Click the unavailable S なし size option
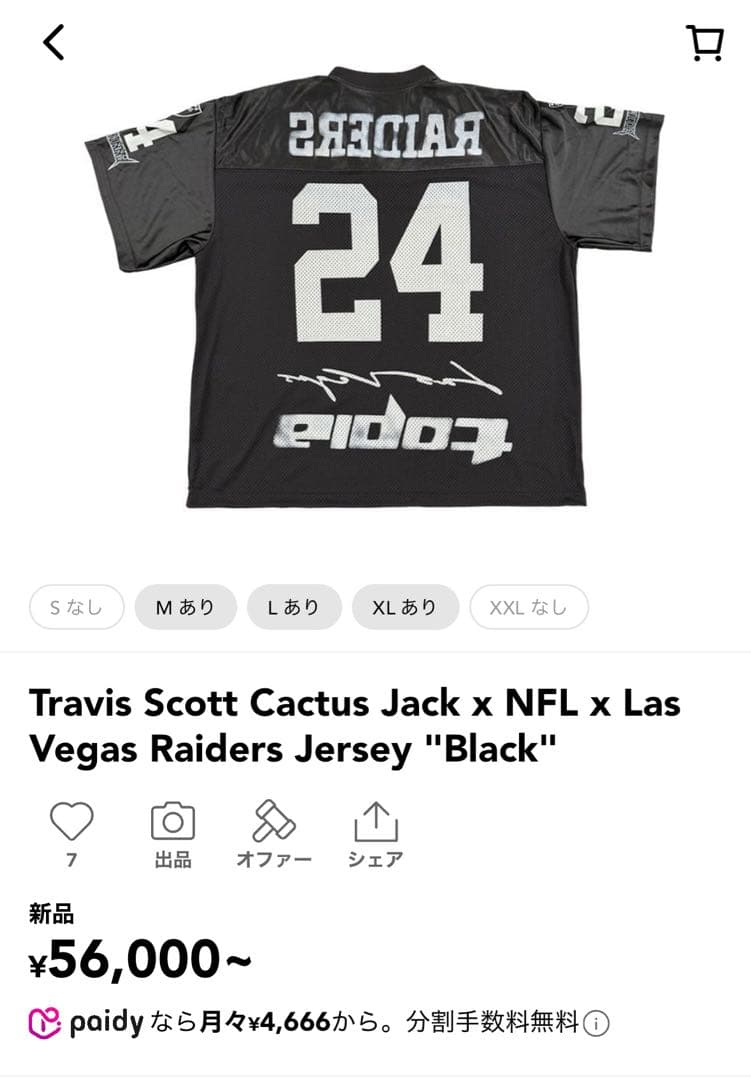The height and width of the screenshot is (1080, 751). 75,607
